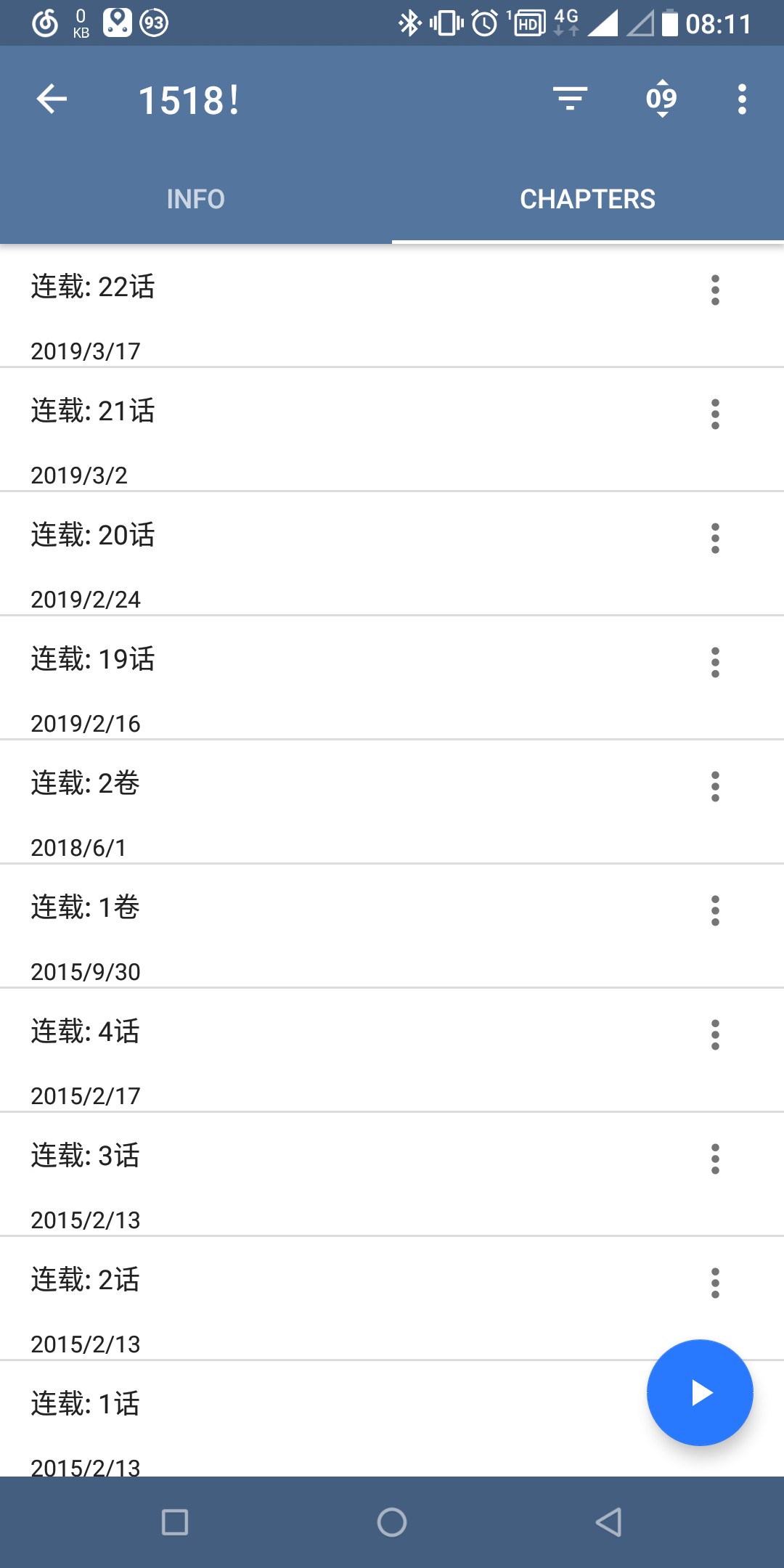The image size is (784, 1568).
Task: Select the CHAPTERS tab
Action: tap(587, 199)
